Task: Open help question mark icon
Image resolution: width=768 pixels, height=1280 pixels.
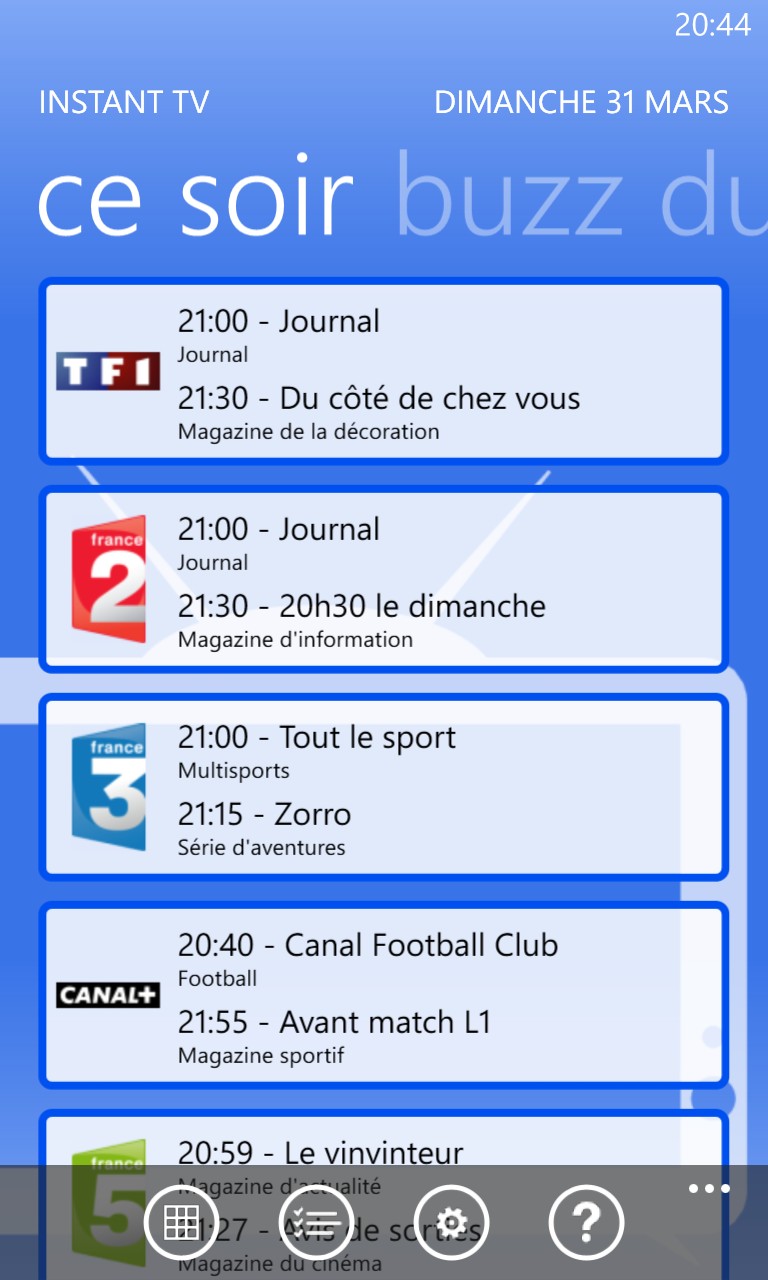Action: click(586, 1222)
